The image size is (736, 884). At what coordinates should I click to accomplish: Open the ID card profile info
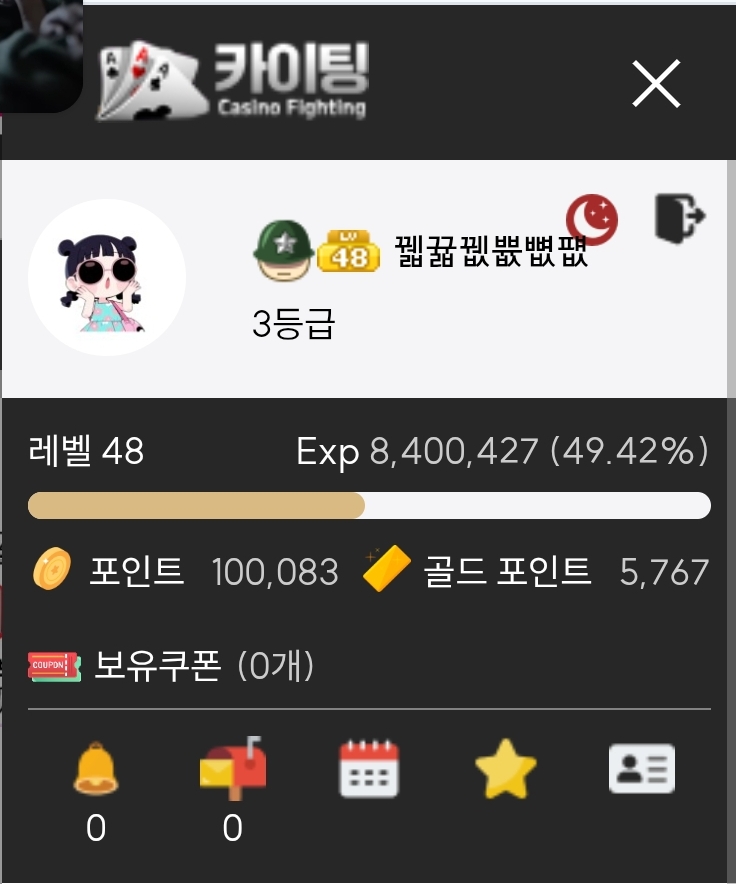642,769
